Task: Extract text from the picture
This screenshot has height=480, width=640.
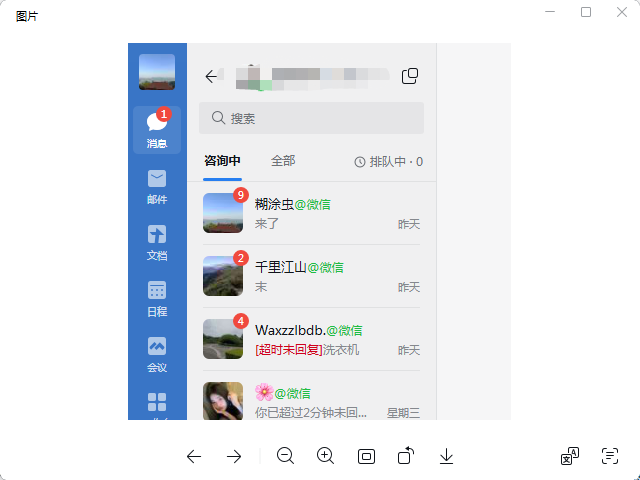Action: coord(610,456)
